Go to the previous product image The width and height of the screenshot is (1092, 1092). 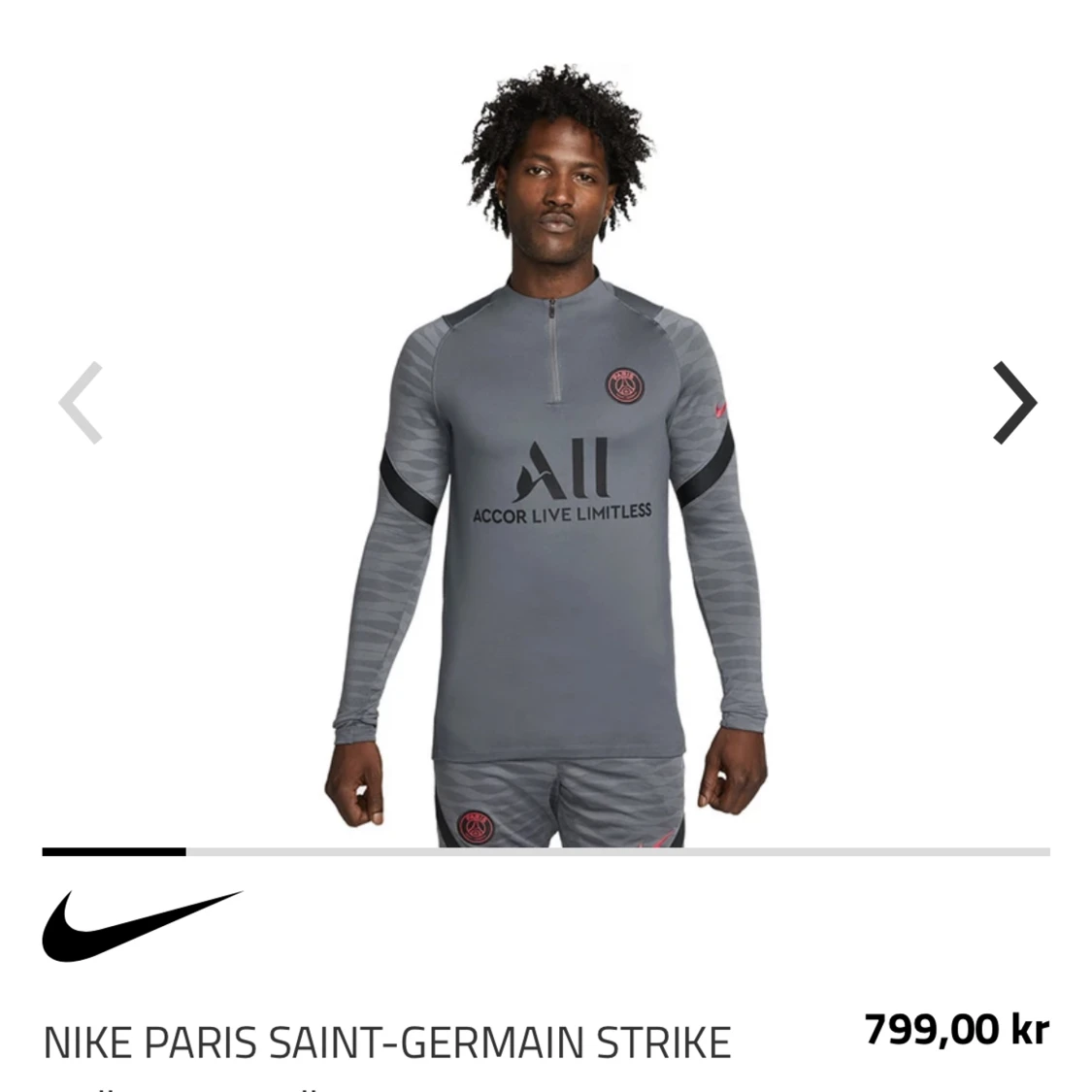coord(81,403)
